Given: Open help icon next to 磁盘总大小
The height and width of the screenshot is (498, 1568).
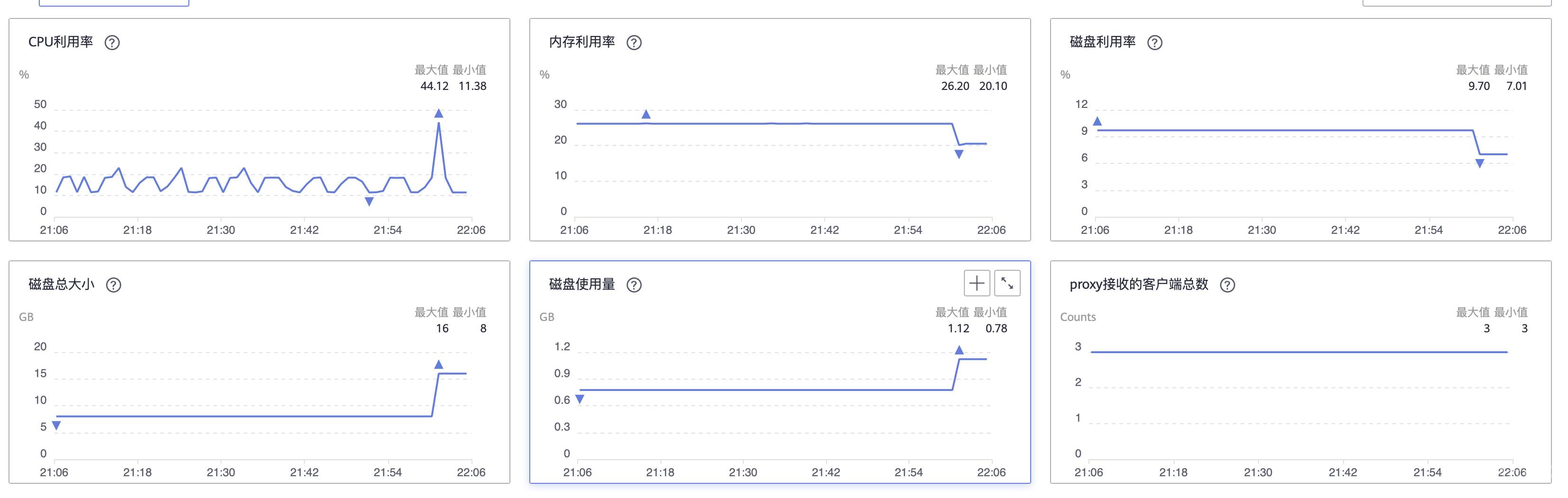Looking at the screenshot, I should click(x=113, y=285).
